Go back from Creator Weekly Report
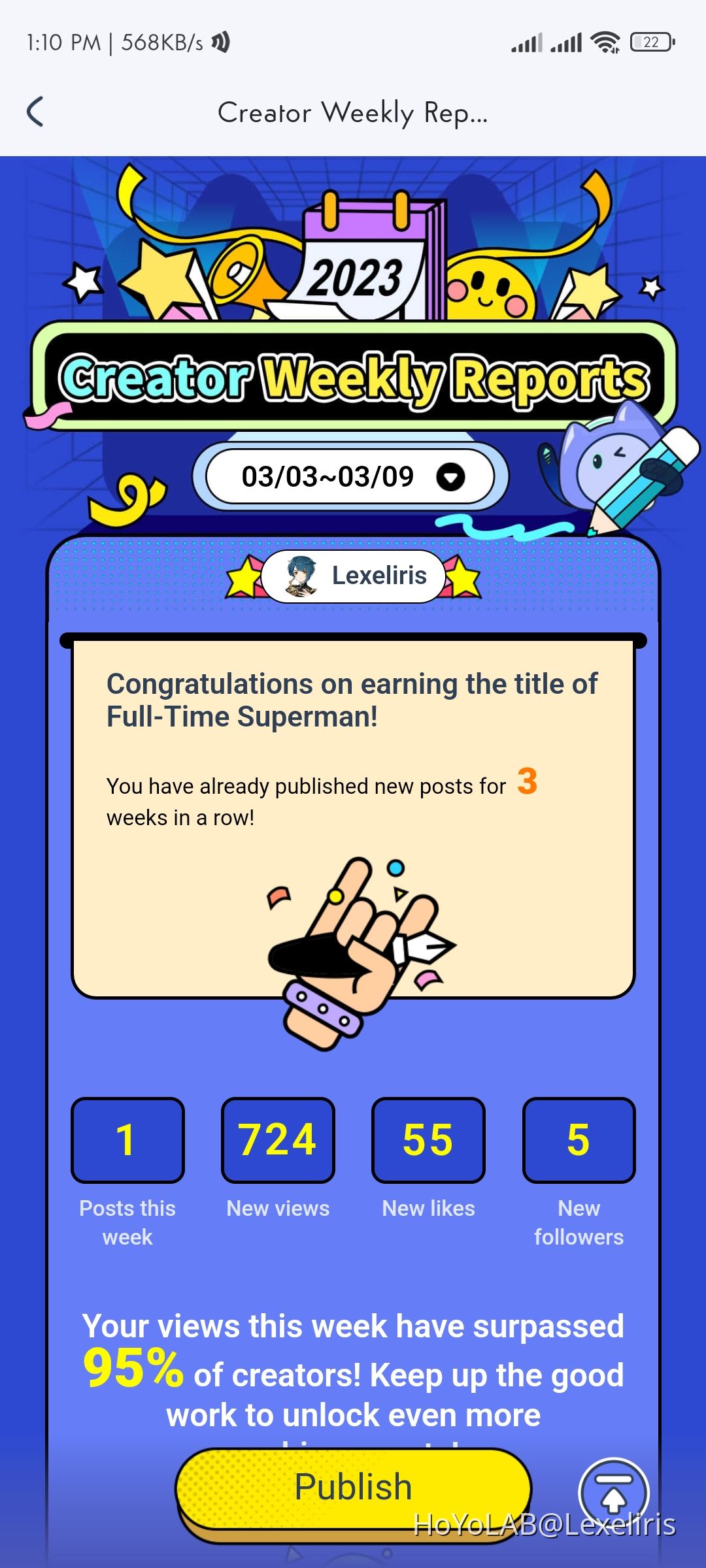Image resolution: width=706 pixels, height=1568 pixels. [x=35, y=112]
